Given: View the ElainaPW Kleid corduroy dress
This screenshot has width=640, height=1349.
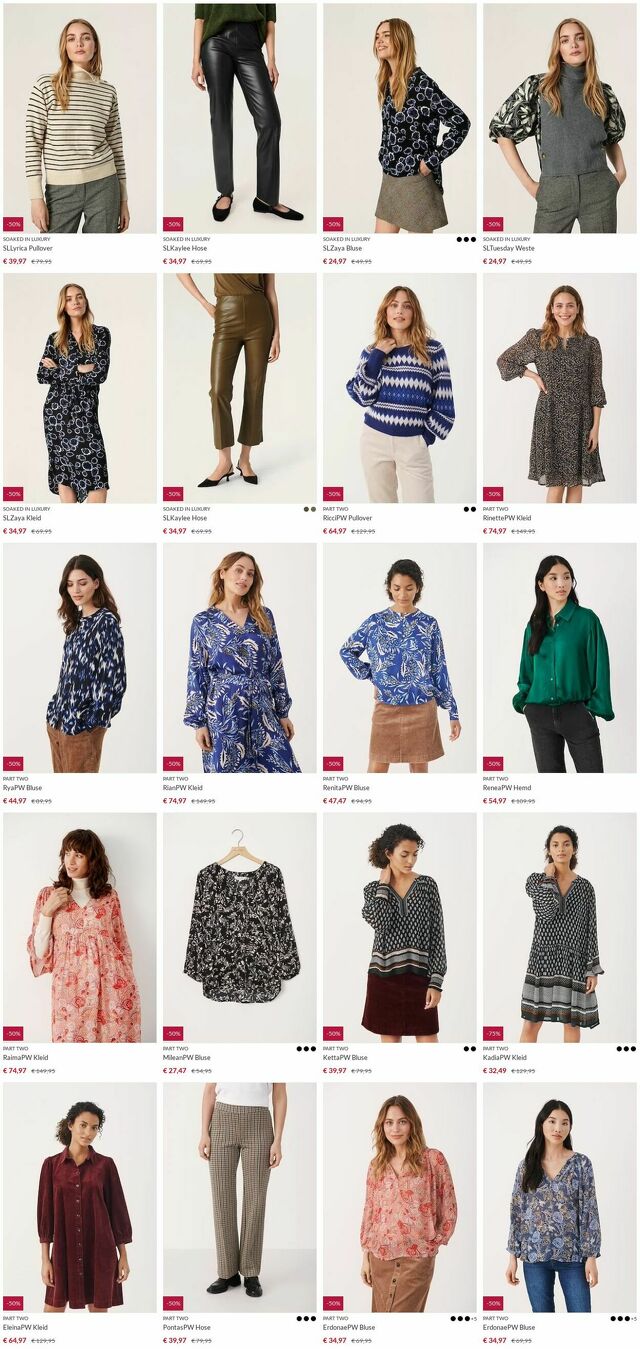Looking at the screenshot, I should [79, 1198].
